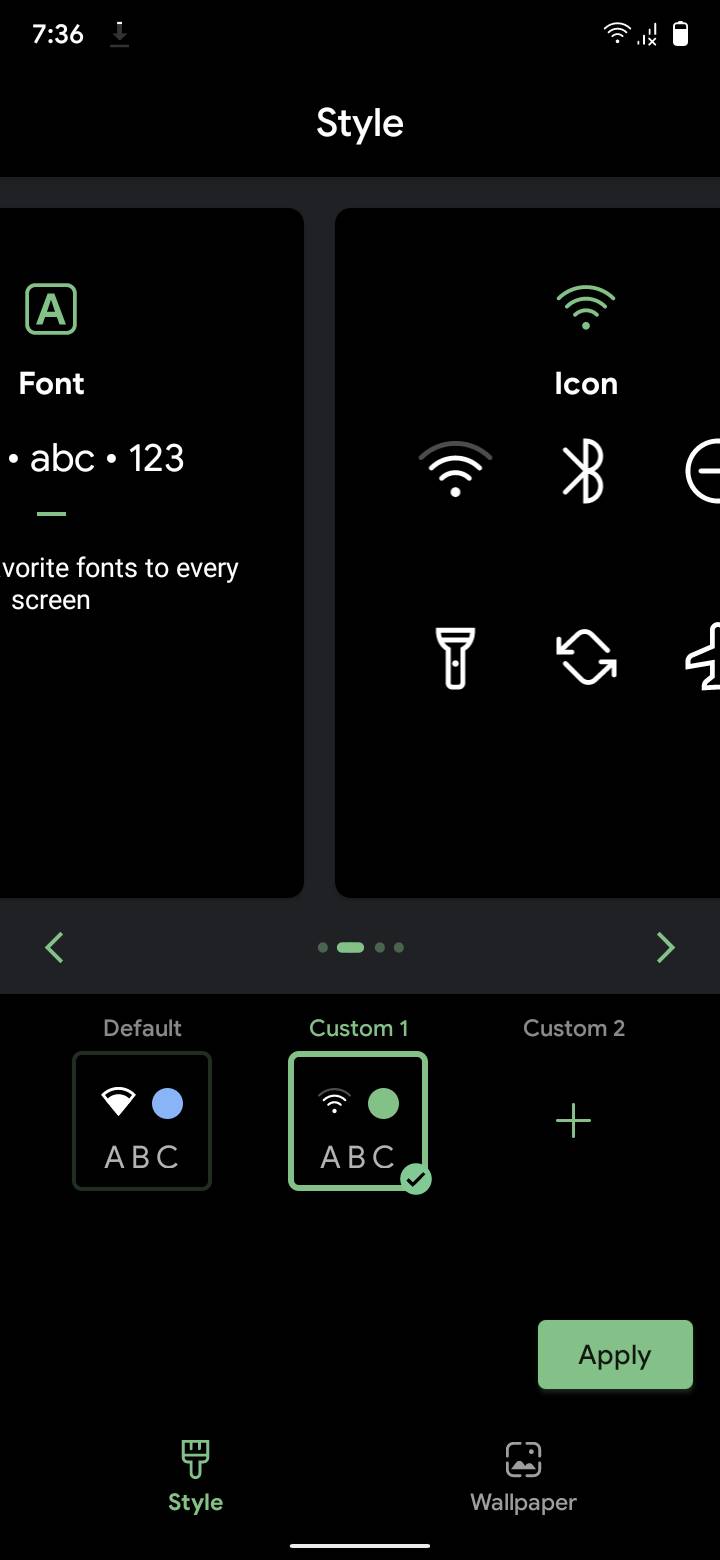The width and height of the screenshot is (720, 1560).
Task: Tap the Do Not Disturb icon preview
Action: 706,468
